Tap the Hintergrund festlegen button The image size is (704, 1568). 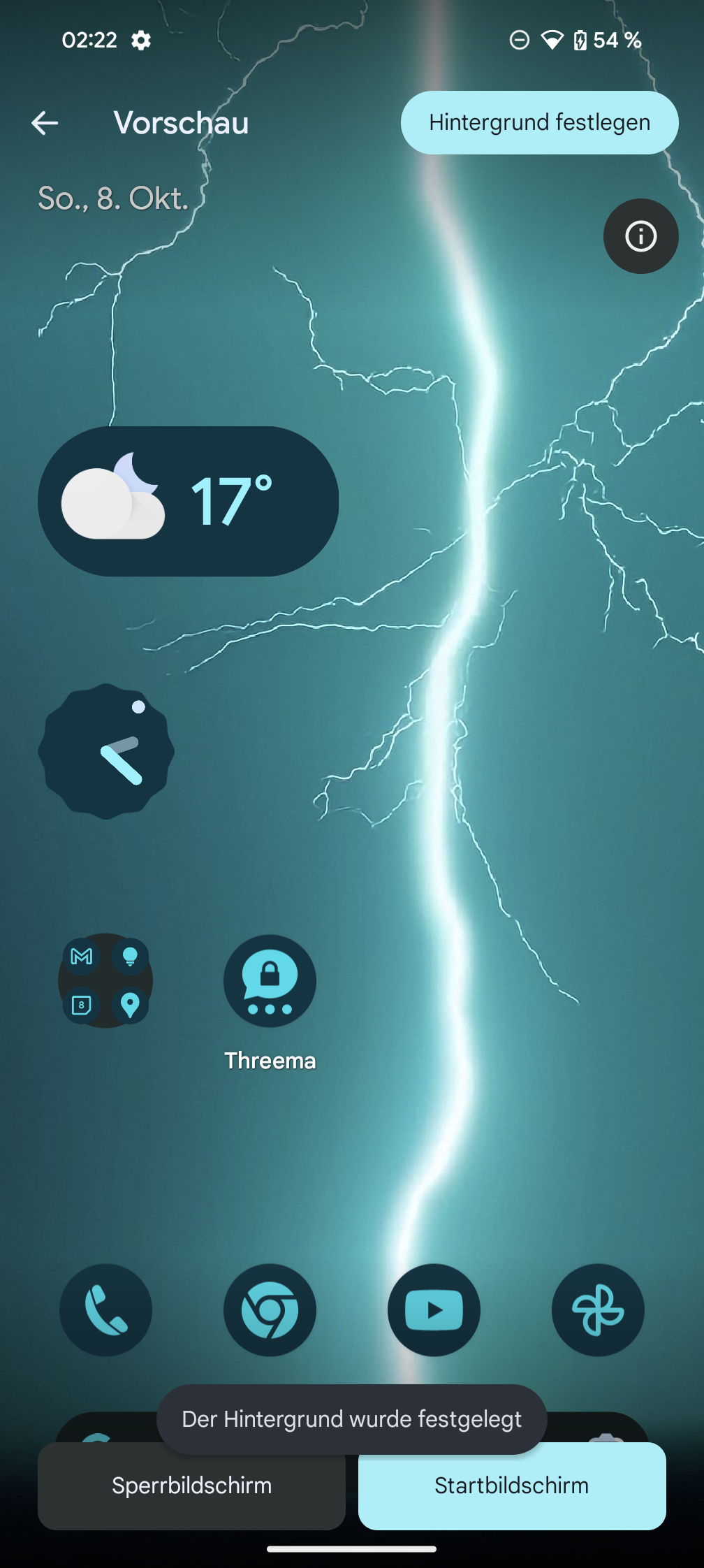pyautogui.click(x=539, y=122)
